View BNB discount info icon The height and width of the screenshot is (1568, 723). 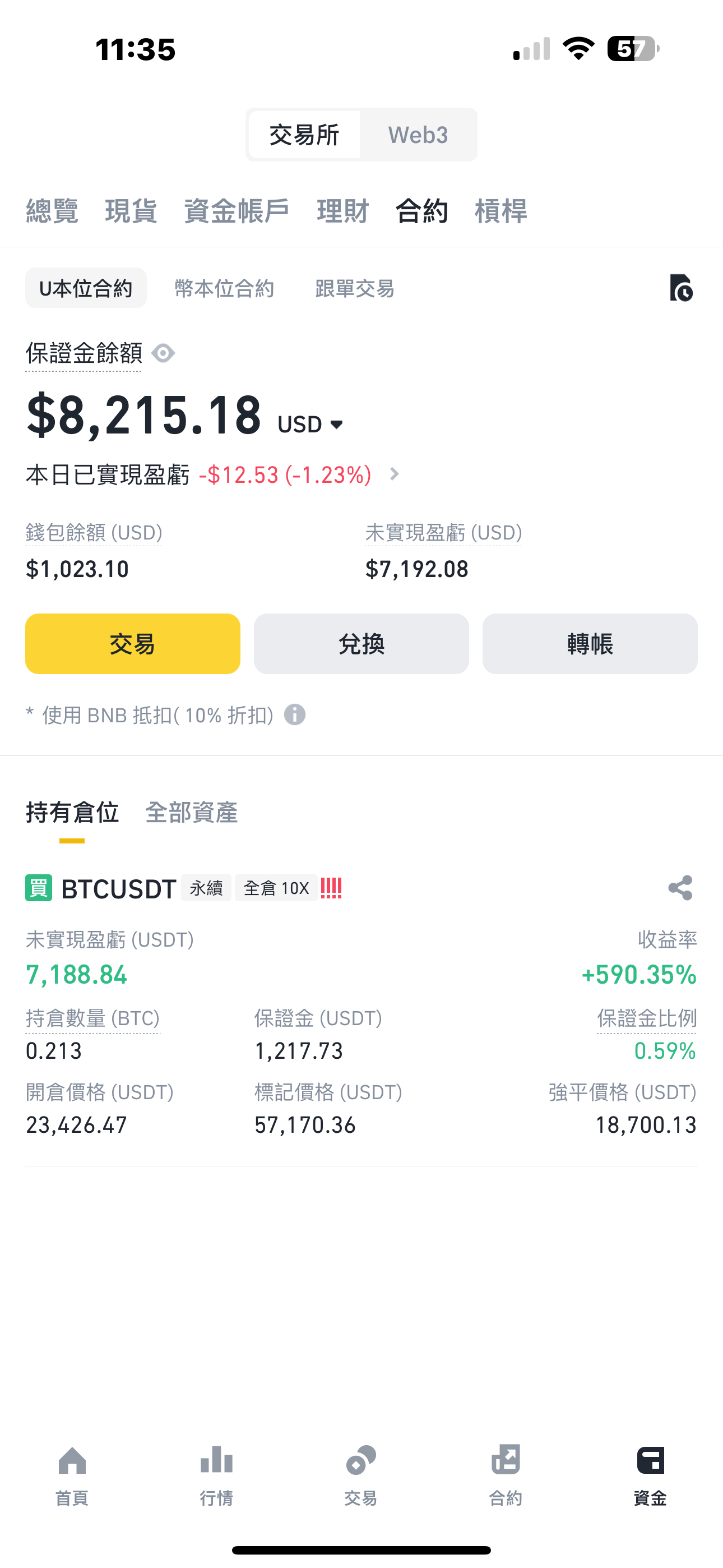pos(295,714)
